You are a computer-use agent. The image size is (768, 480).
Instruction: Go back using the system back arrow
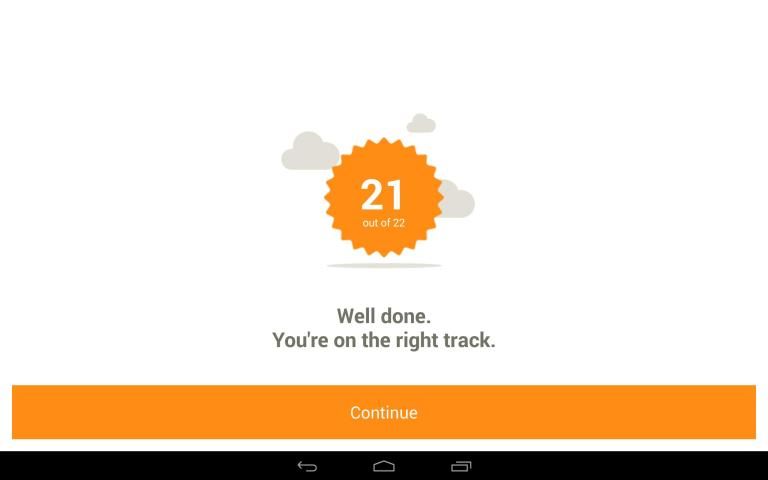pos(307,466)
